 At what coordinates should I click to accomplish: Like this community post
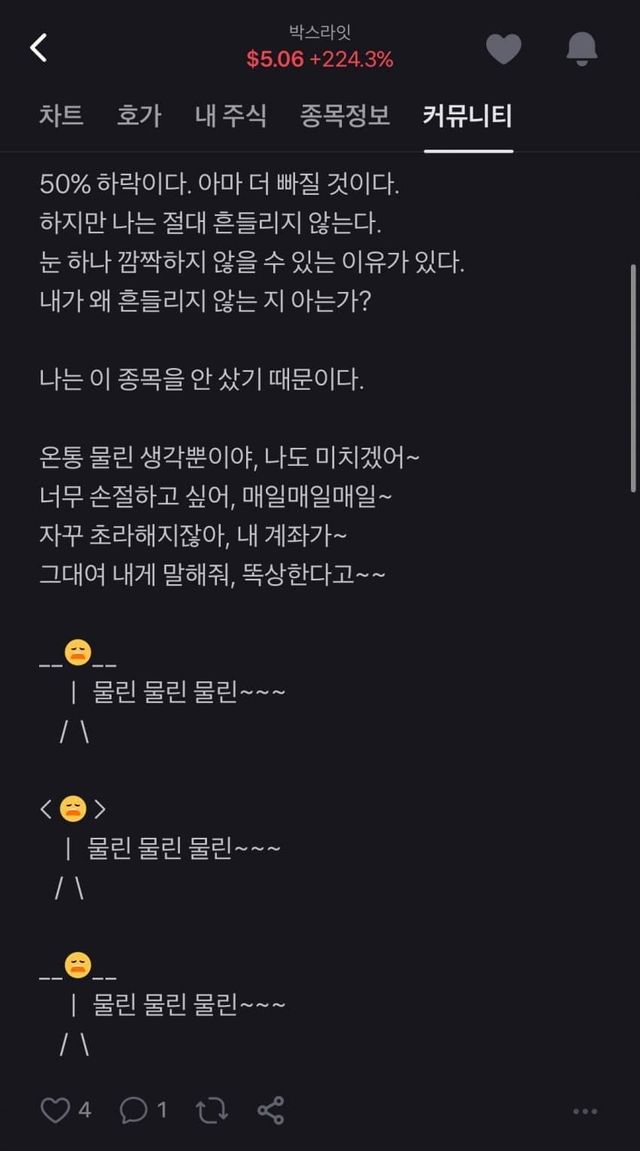coord(55,1109)
